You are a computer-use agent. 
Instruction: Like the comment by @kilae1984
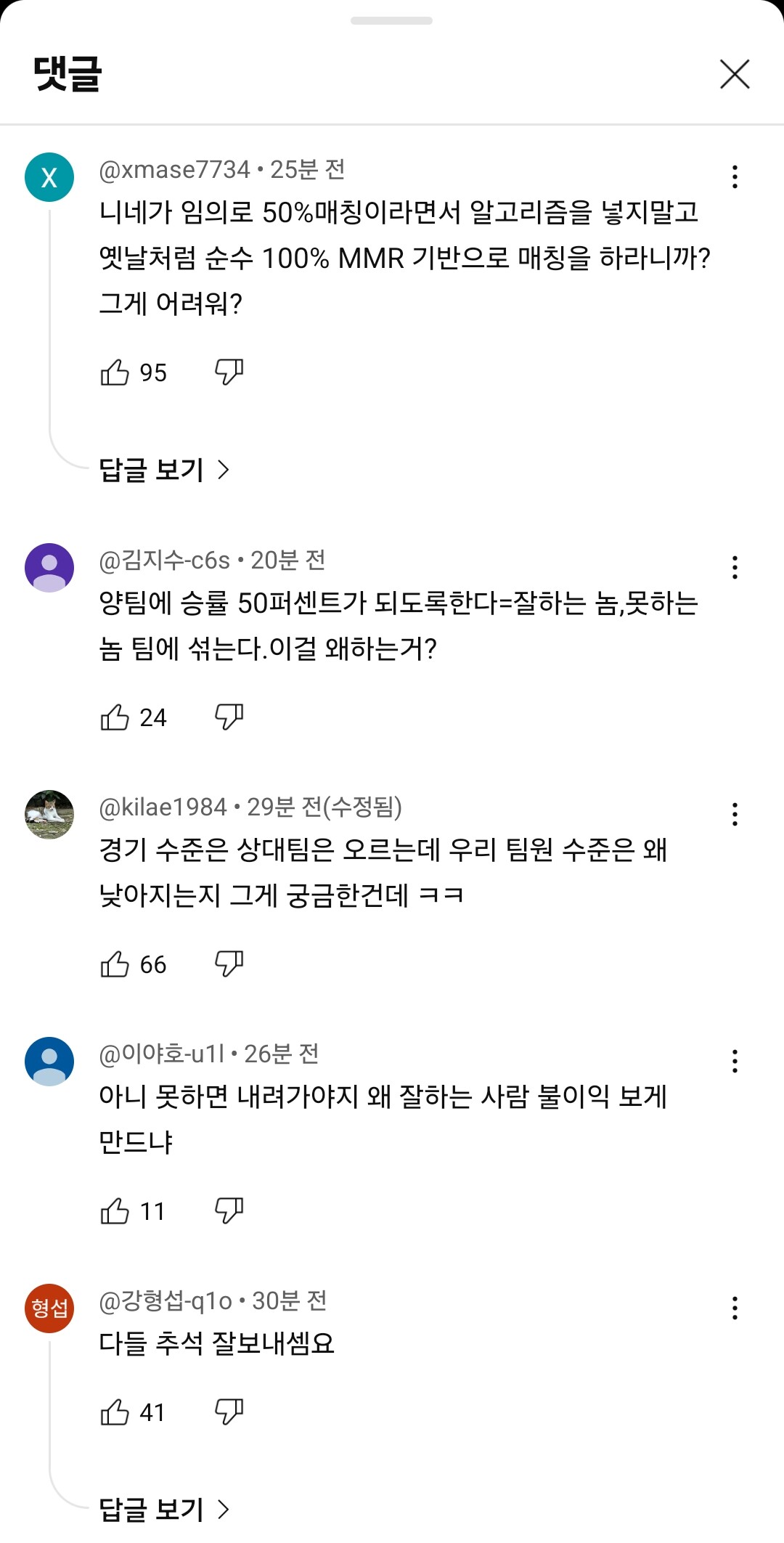tap(115, 964)
